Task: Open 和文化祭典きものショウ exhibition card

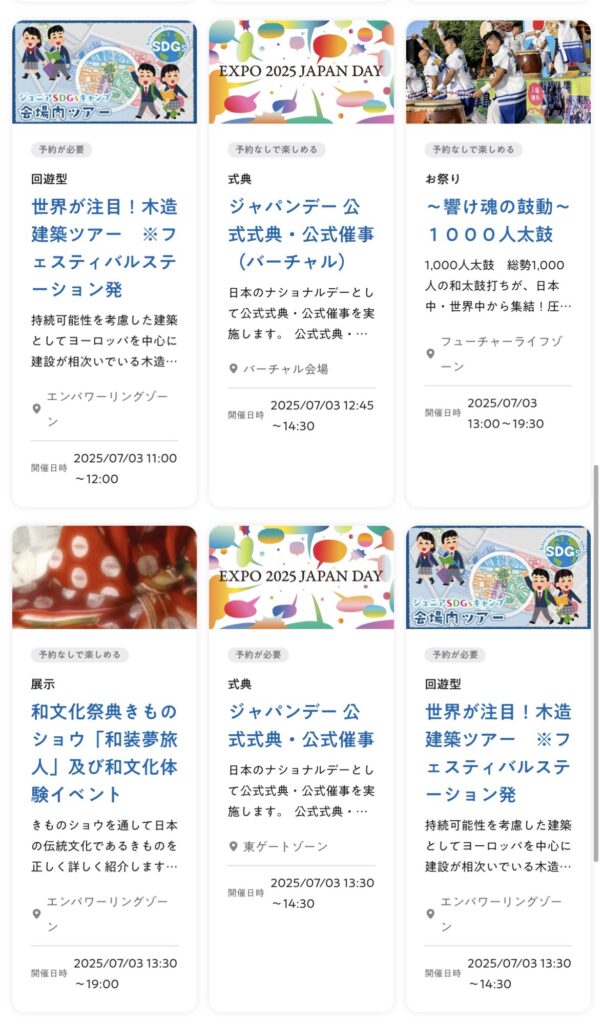Action: (104, 753)
